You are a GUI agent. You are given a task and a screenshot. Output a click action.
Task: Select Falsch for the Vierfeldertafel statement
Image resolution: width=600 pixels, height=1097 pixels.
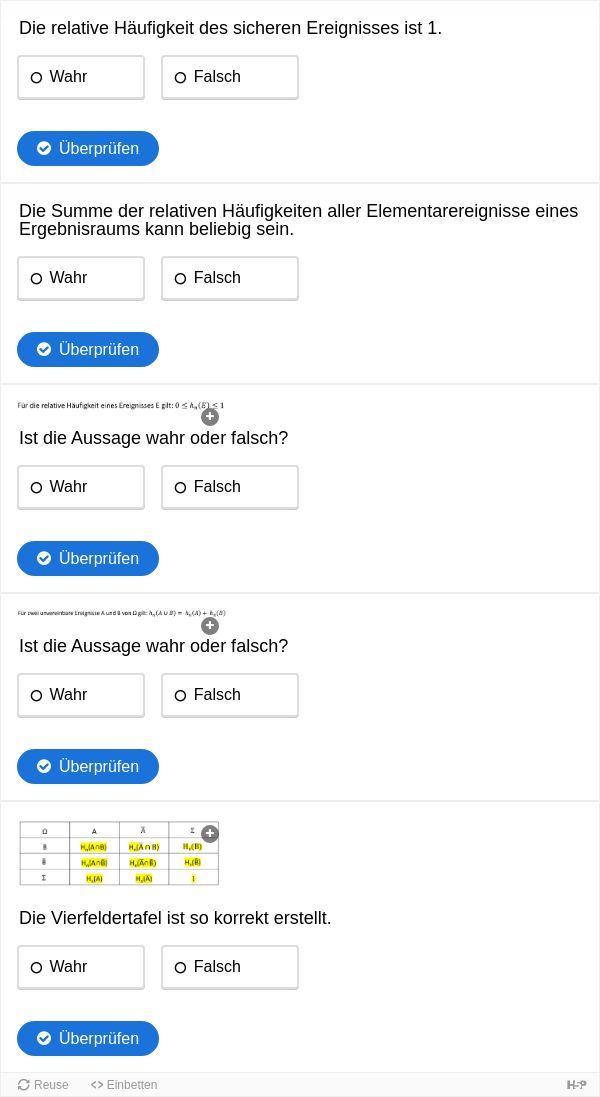(x=229, y=967)
